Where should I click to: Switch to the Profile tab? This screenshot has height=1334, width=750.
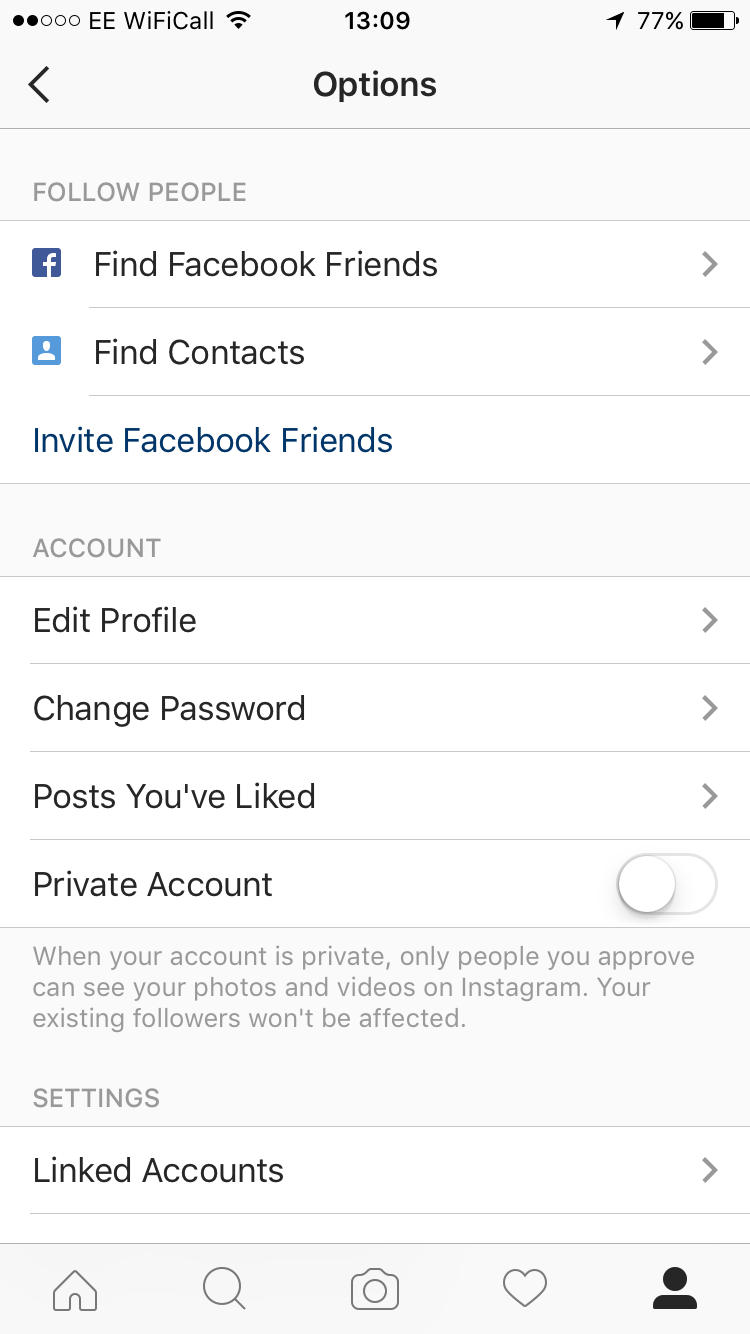tap(675, 1289)
